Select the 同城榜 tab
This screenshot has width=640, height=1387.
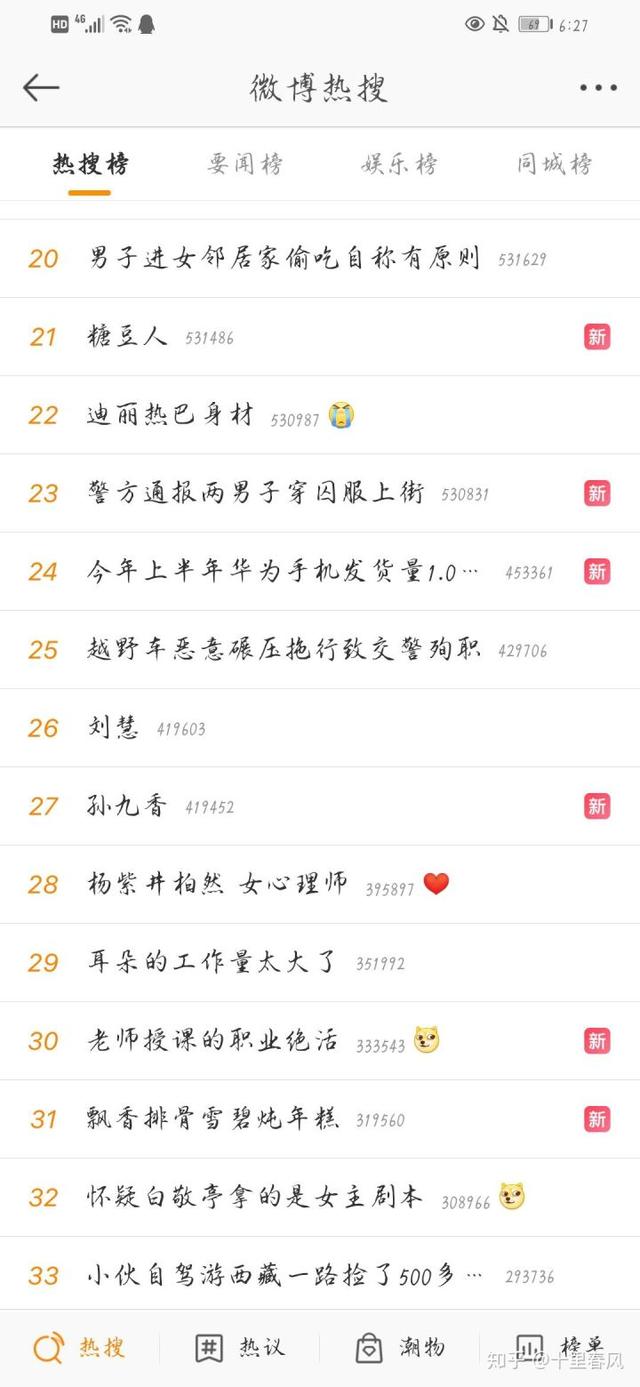pyautogui.click(x=554, y=164)
